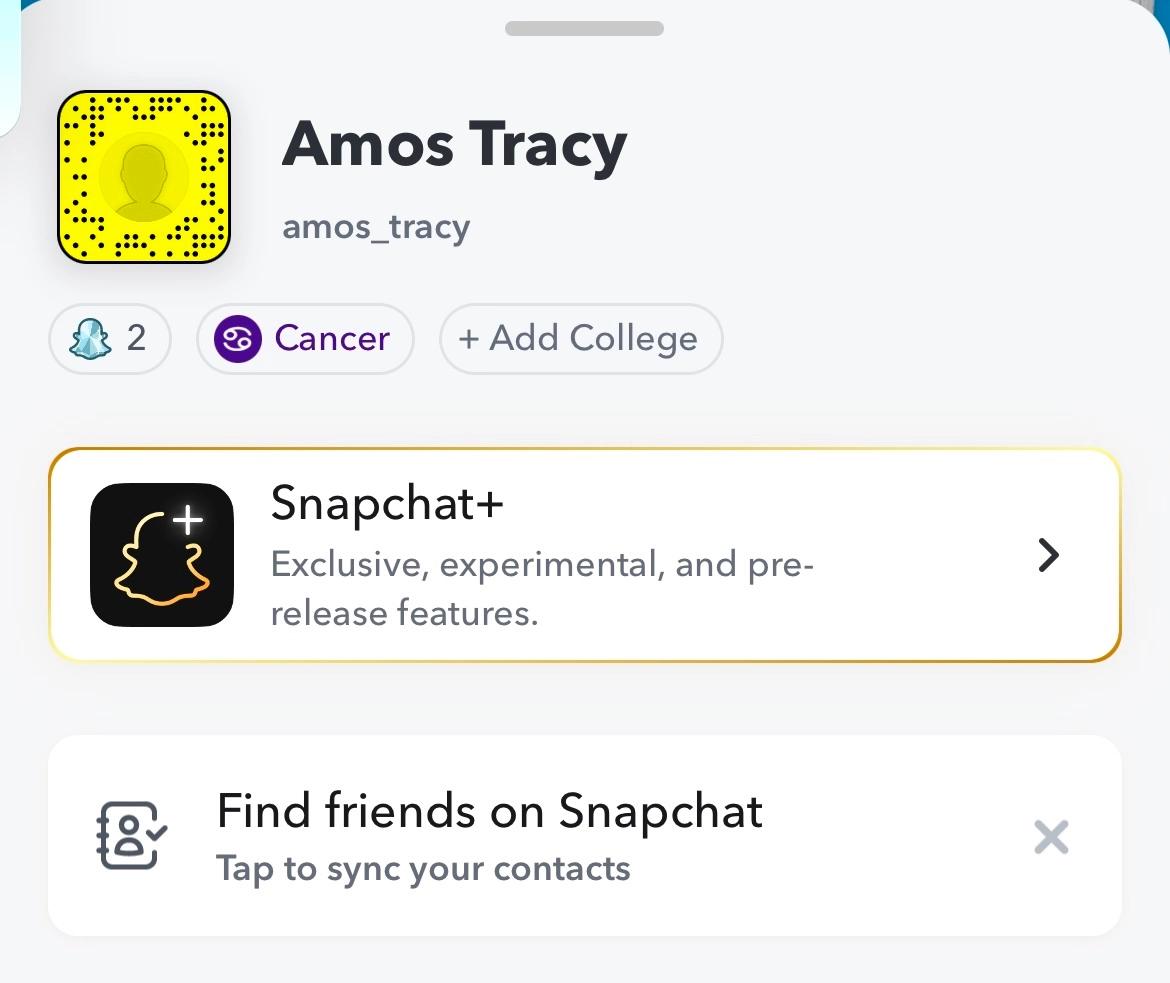The image size is (1170, 983).
Task: Open the Snapchat+ card
Action: 584,555
